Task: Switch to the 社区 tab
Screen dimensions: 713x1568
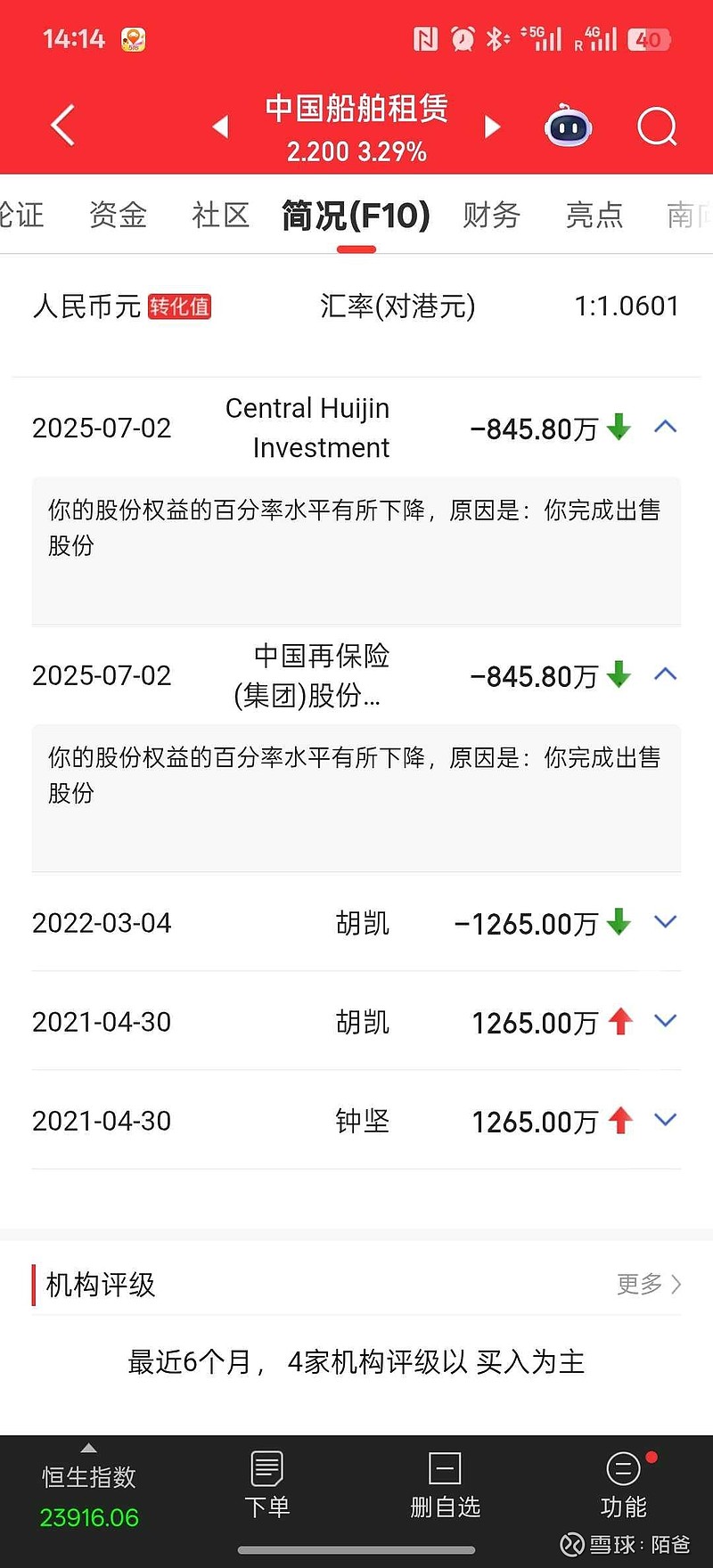Action: tap(220, 215)
